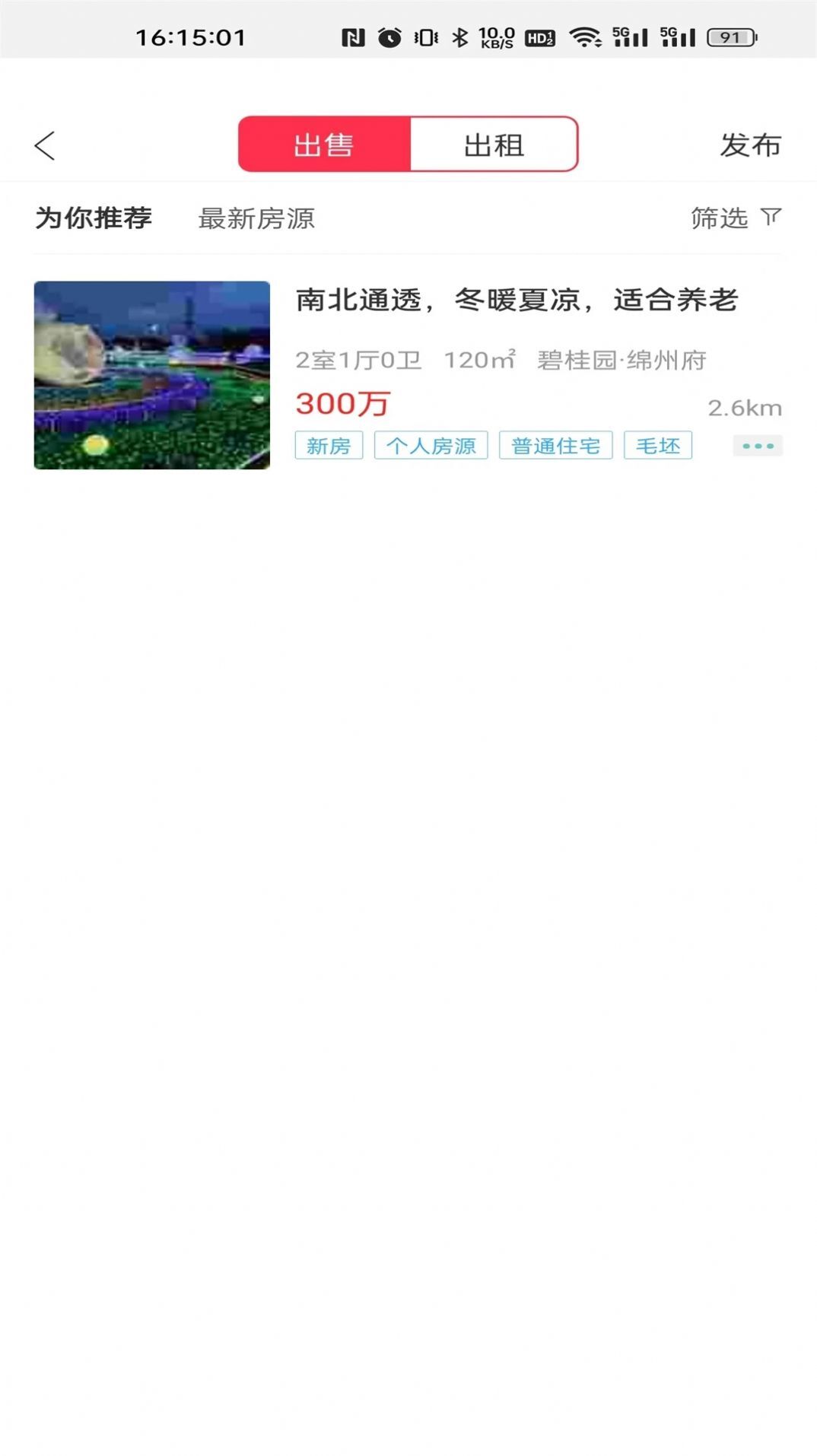Screen dimensions: 817x1456
Task: Tap the 发布 publish button
Action: 749,145
